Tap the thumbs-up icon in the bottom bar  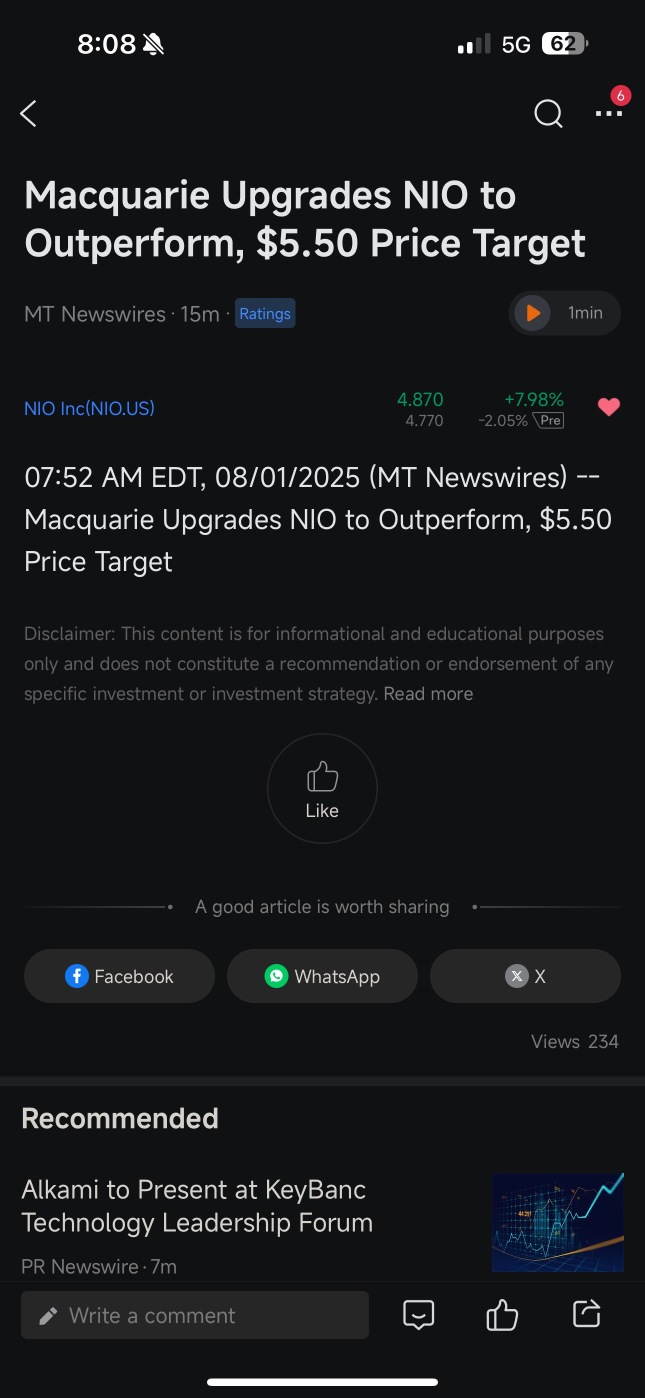point(502,1315)
